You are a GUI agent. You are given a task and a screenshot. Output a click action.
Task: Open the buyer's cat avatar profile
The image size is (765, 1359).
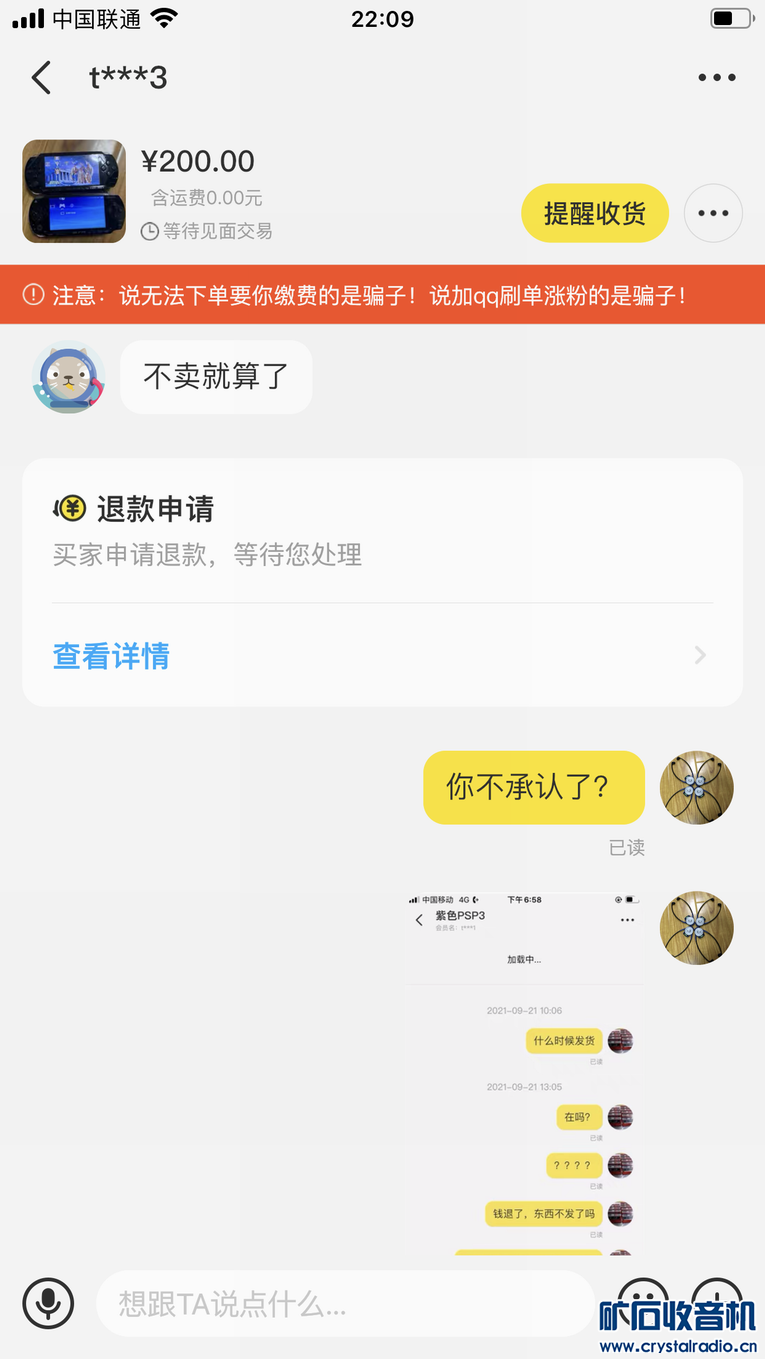[x=68, y=377]
